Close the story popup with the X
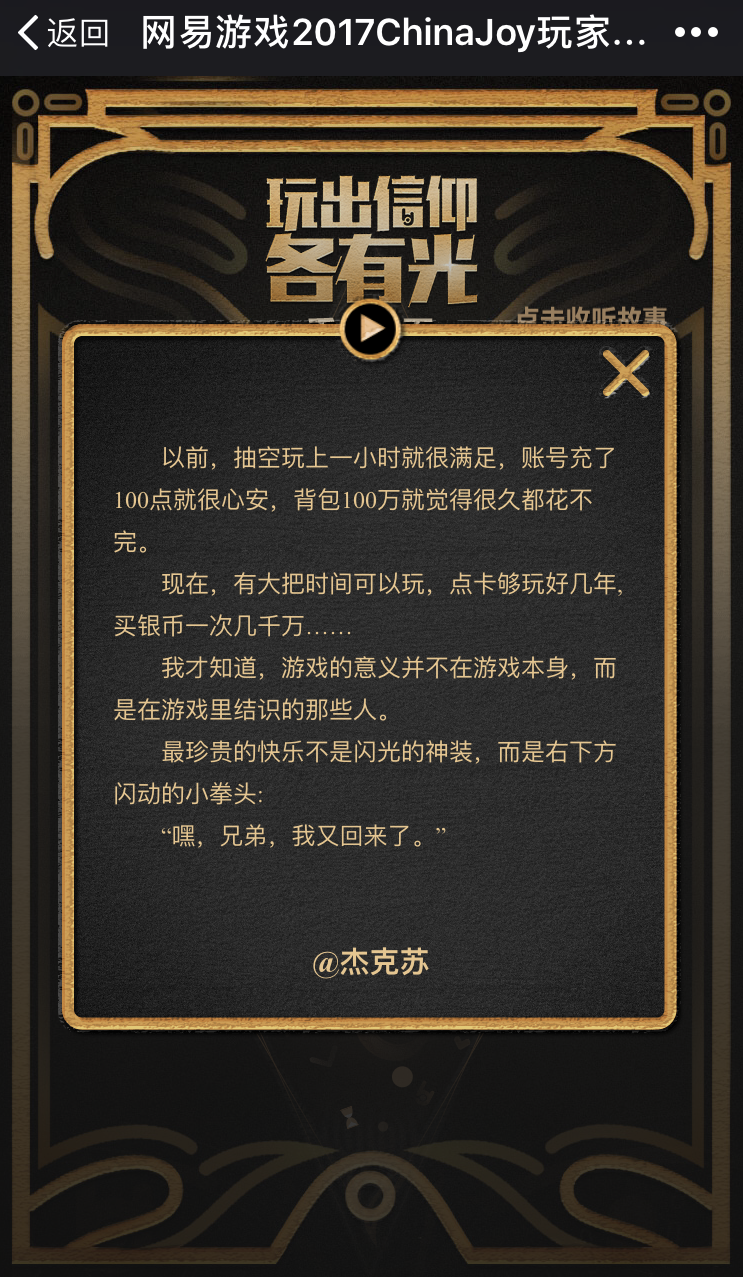 coord(627,374)
